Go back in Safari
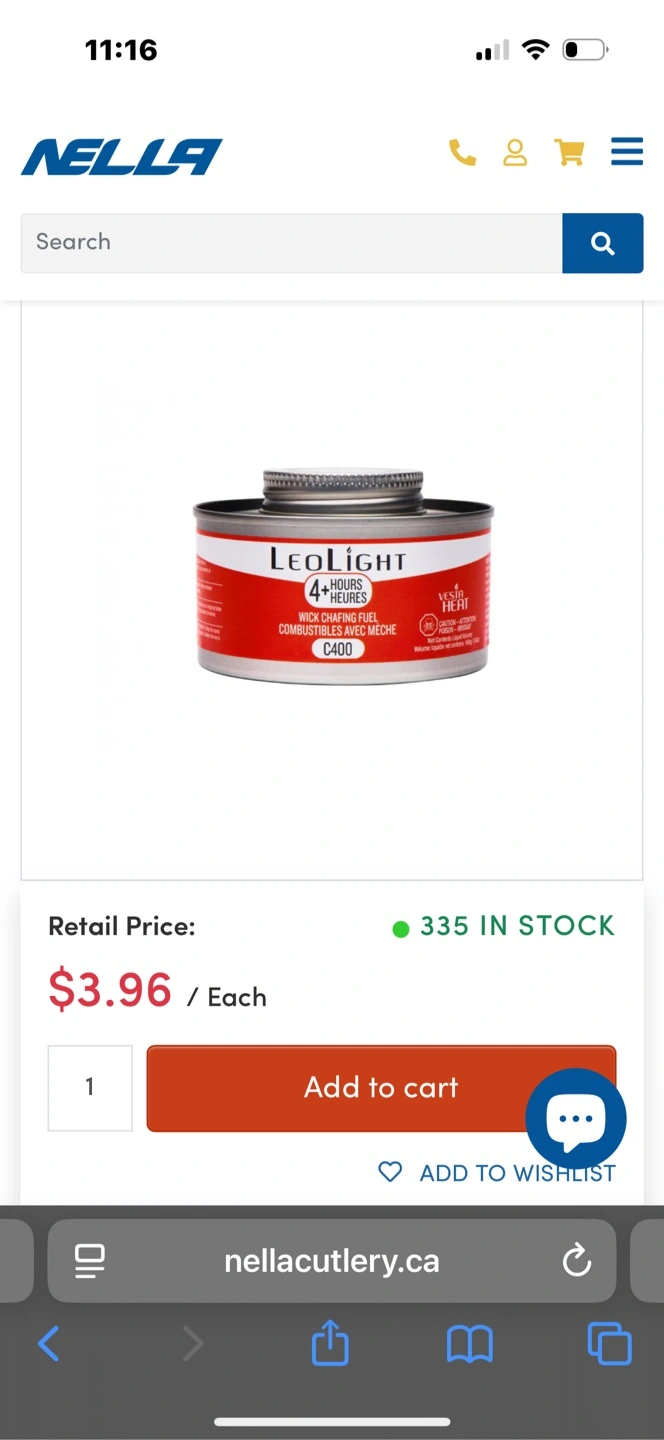This screenshot has width=664, height=1440. (48, 1344)
